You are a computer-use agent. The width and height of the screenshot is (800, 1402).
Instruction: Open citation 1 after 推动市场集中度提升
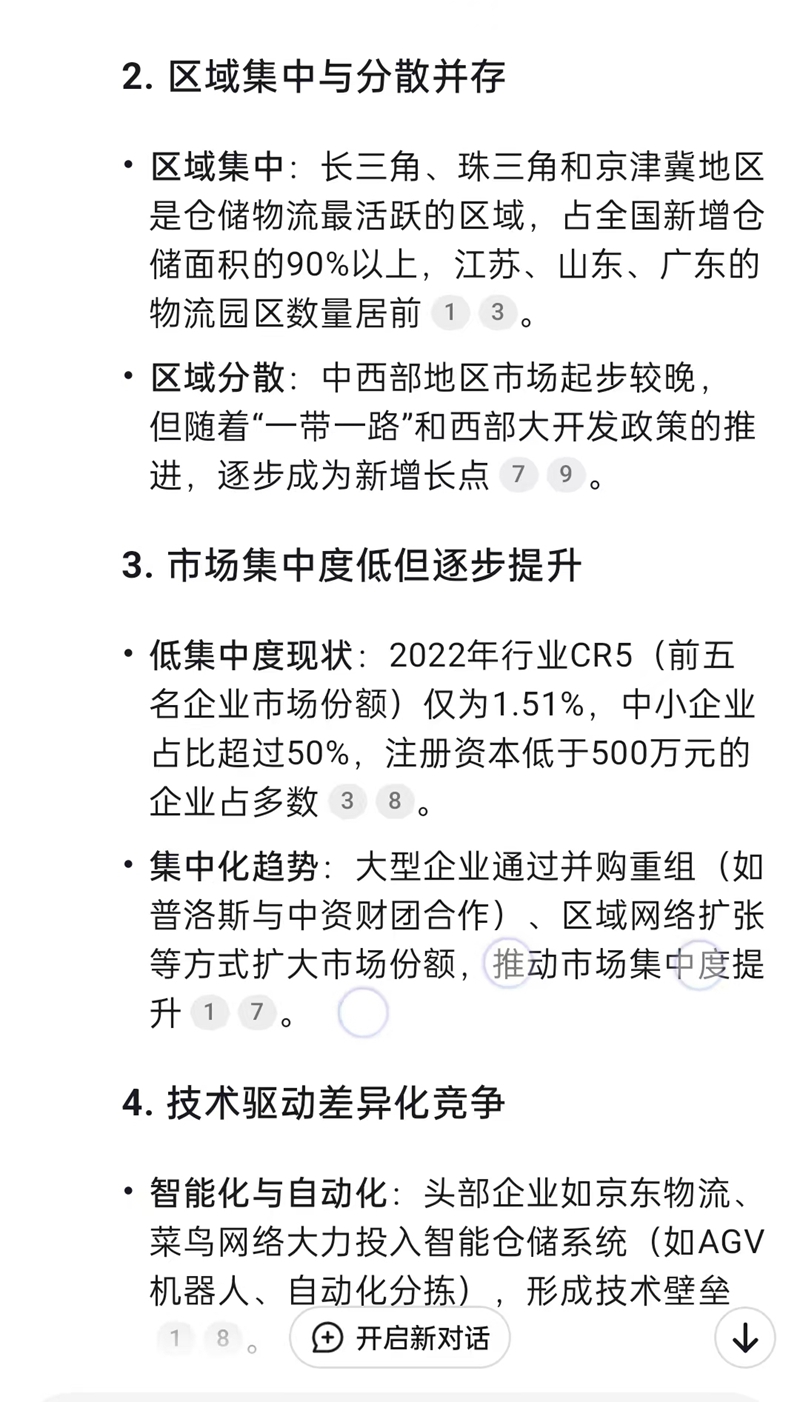[209, 1013]
